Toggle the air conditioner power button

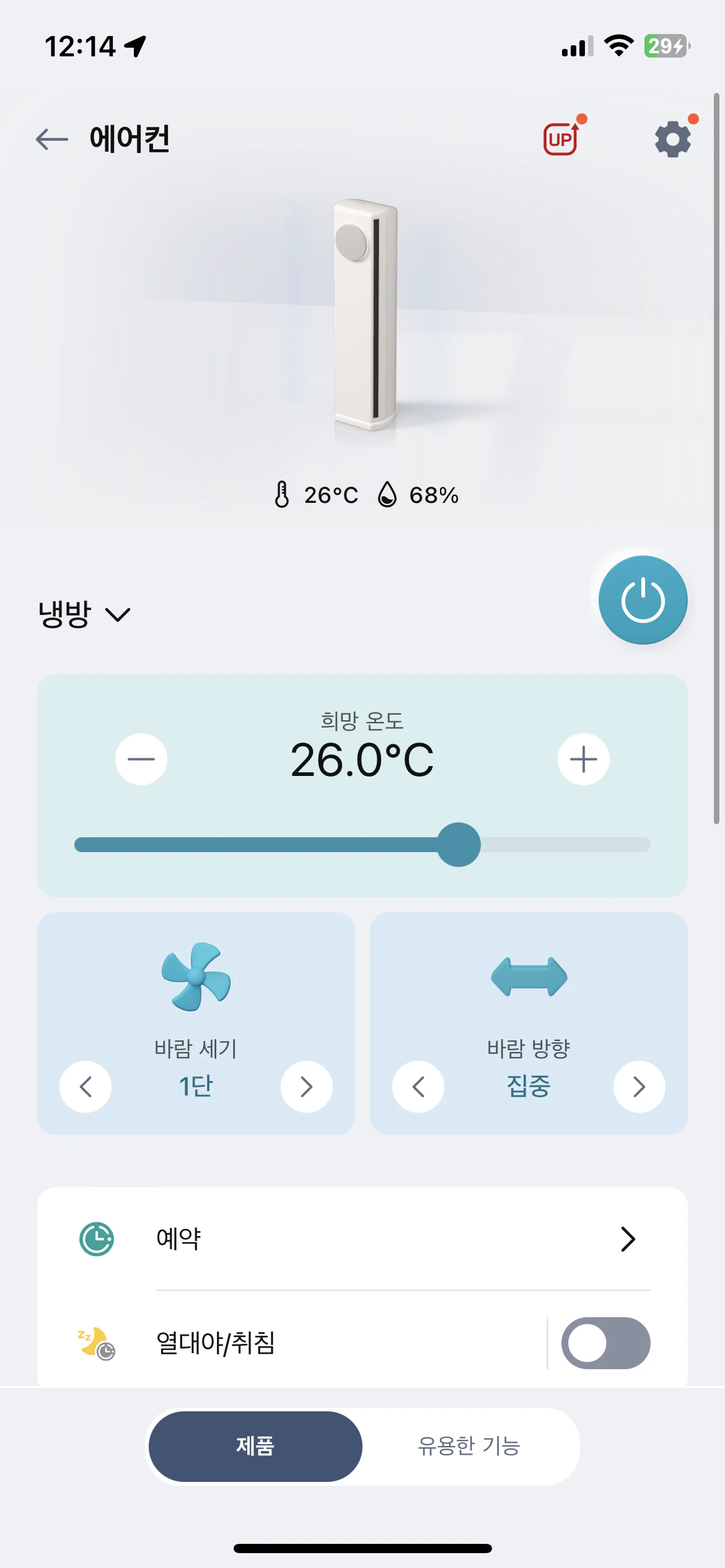point(643,599)
